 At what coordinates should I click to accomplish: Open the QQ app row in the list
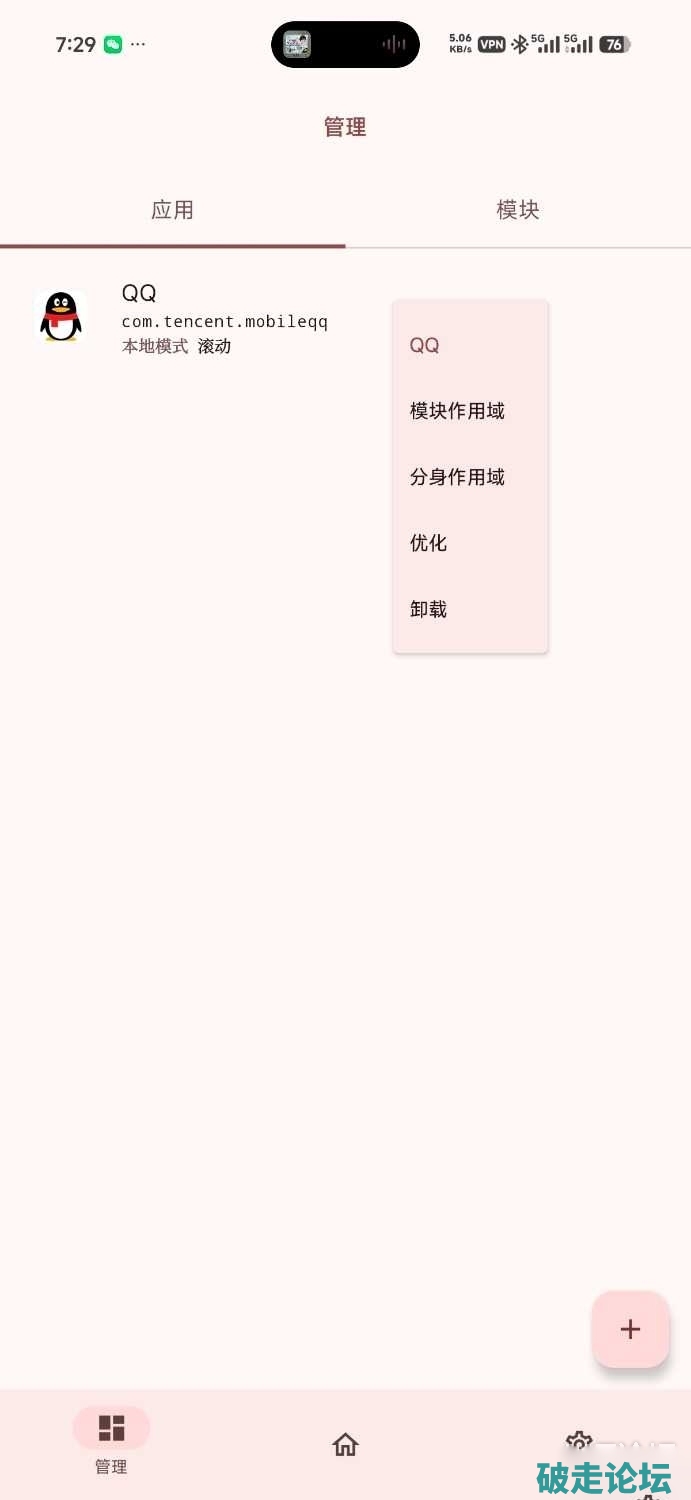(200, 318)
